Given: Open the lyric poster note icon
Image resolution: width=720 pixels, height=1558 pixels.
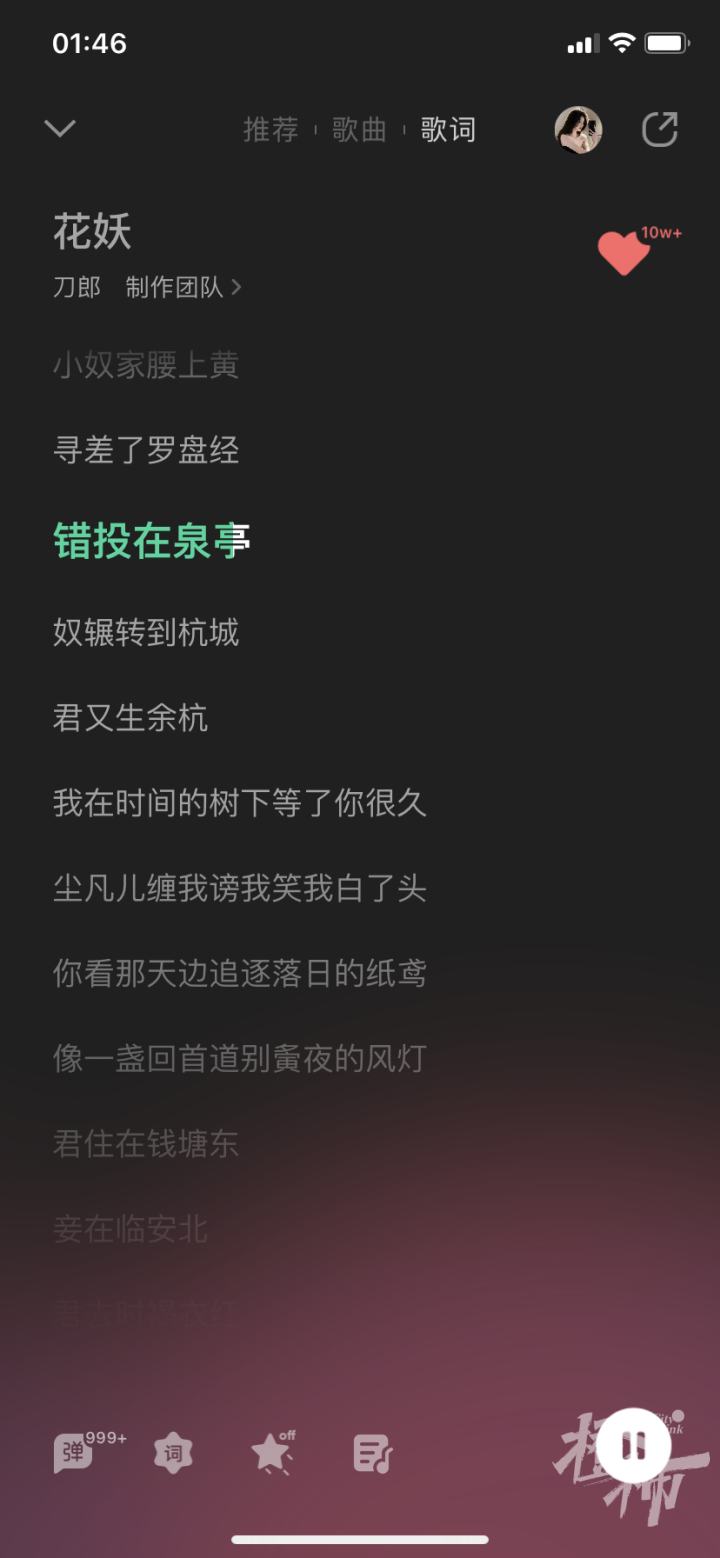Looking at the screenshot, I should (x=373, y=1453).
